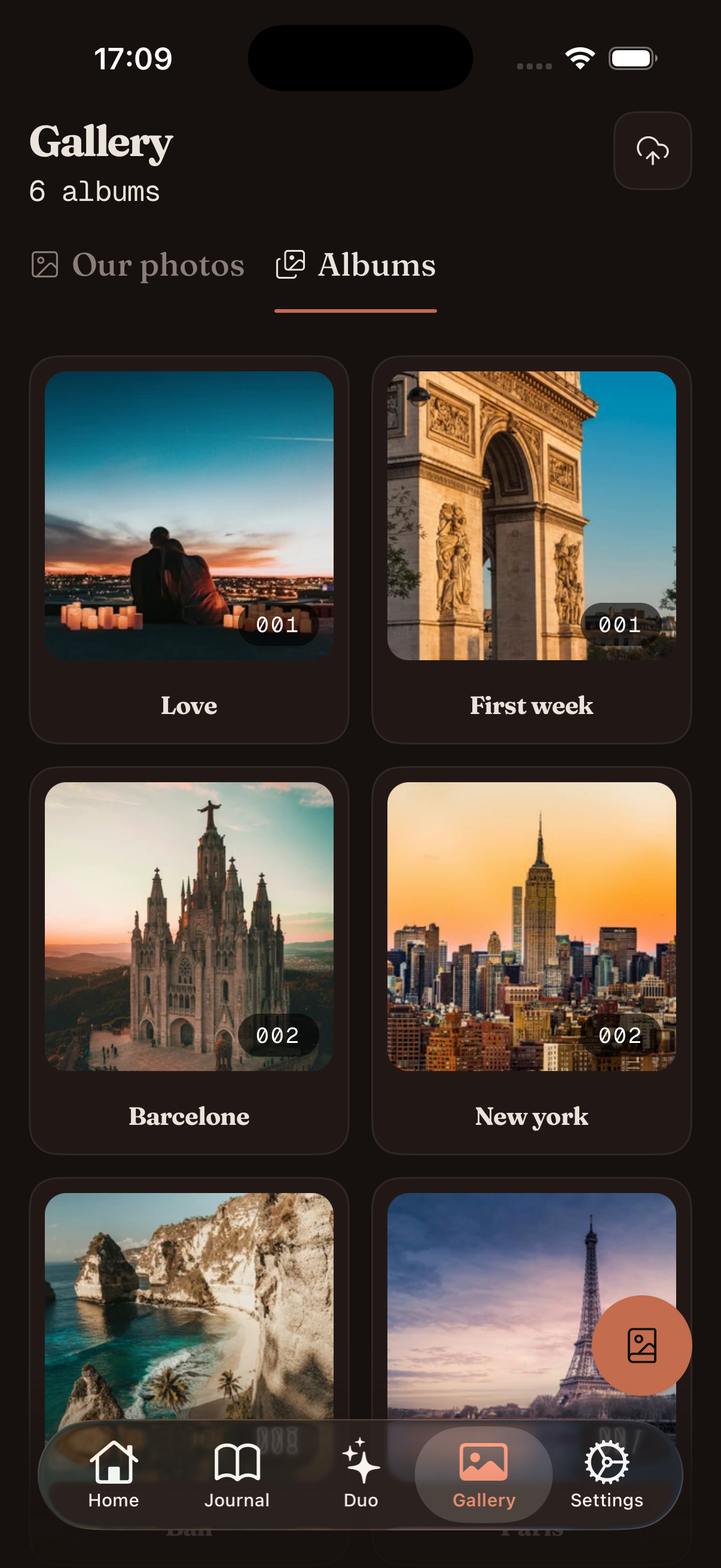Screen dimensions: 721x1568
Task: Tap the cloud upload icon
Action: (x=652, y=150)
